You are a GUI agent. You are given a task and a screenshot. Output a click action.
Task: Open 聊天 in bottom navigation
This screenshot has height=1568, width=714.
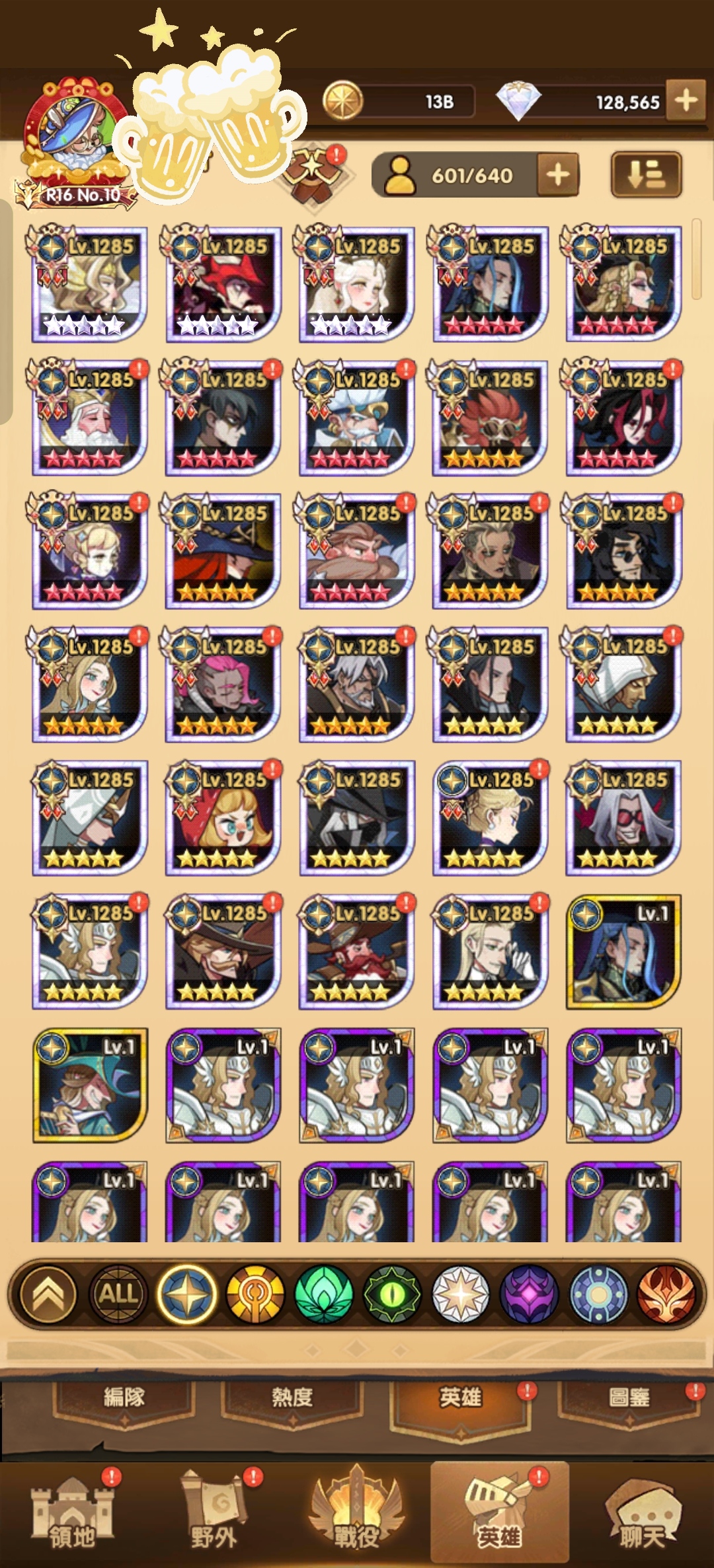pos(641,1513)
